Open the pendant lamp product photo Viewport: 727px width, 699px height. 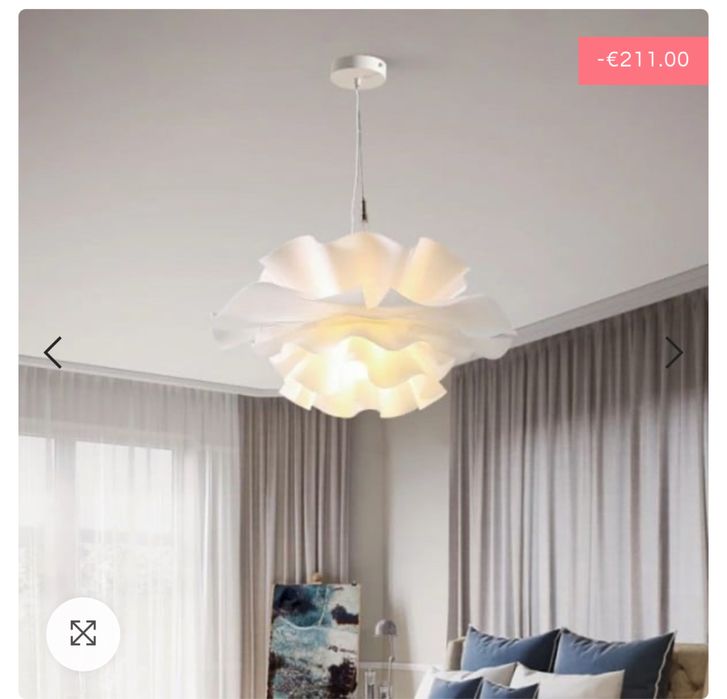coord(363,330)
